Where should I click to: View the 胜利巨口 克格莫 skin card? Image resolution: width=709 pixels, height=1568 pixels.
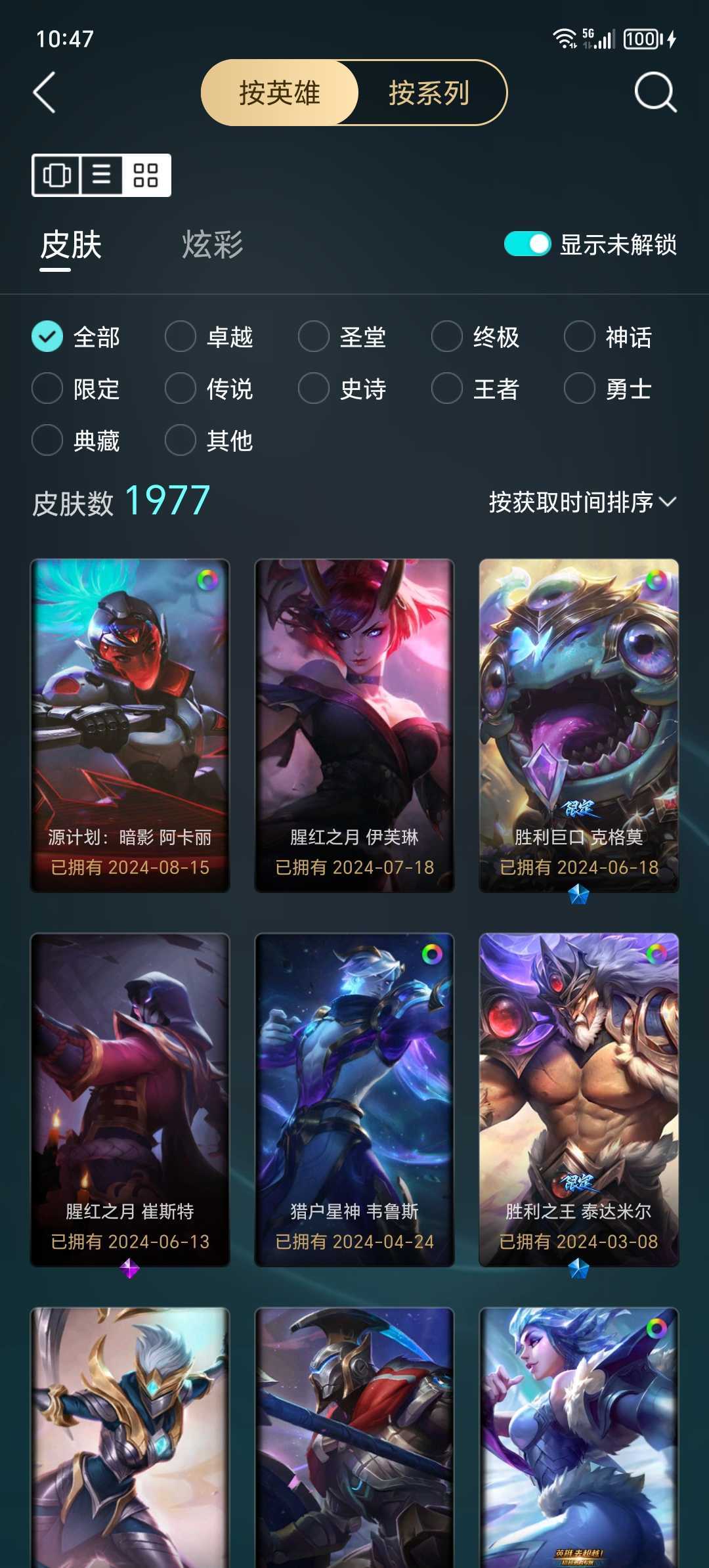579,726
